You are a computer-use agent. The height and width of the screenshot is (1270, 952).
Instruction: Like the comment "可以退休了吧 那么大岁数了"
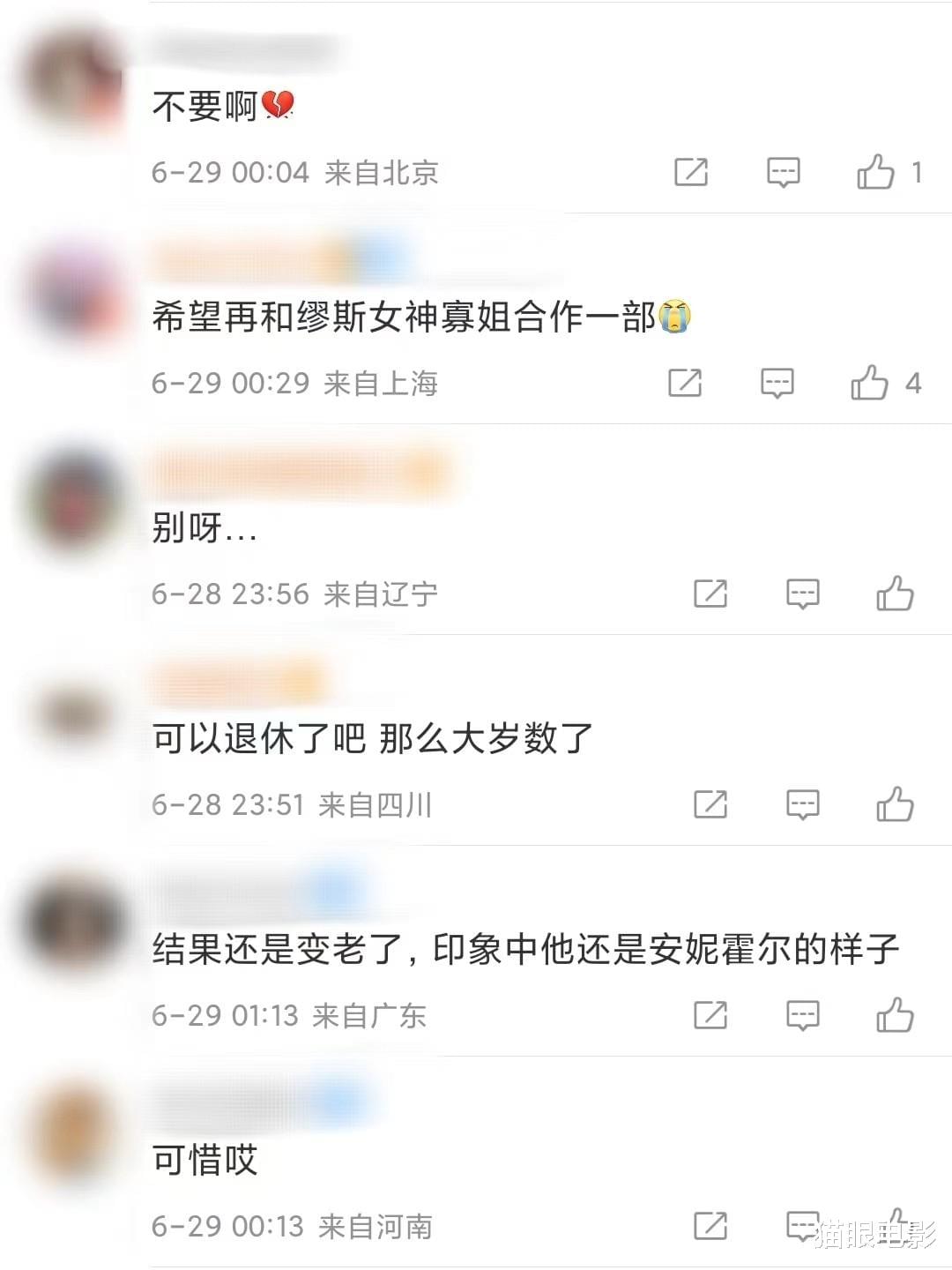pyautogui.click(x=895, y=804)
